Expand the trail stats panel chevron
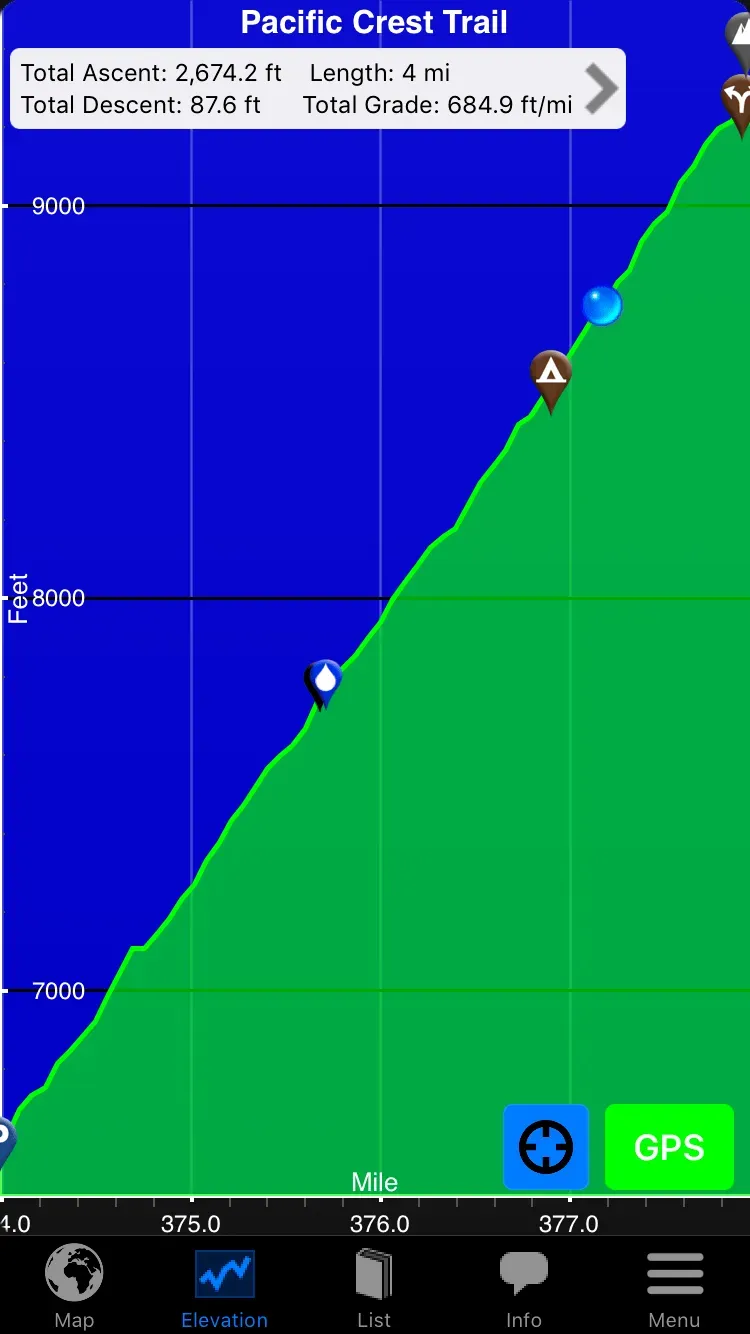This screenshot has height=1334, width=750. [601, 89]
